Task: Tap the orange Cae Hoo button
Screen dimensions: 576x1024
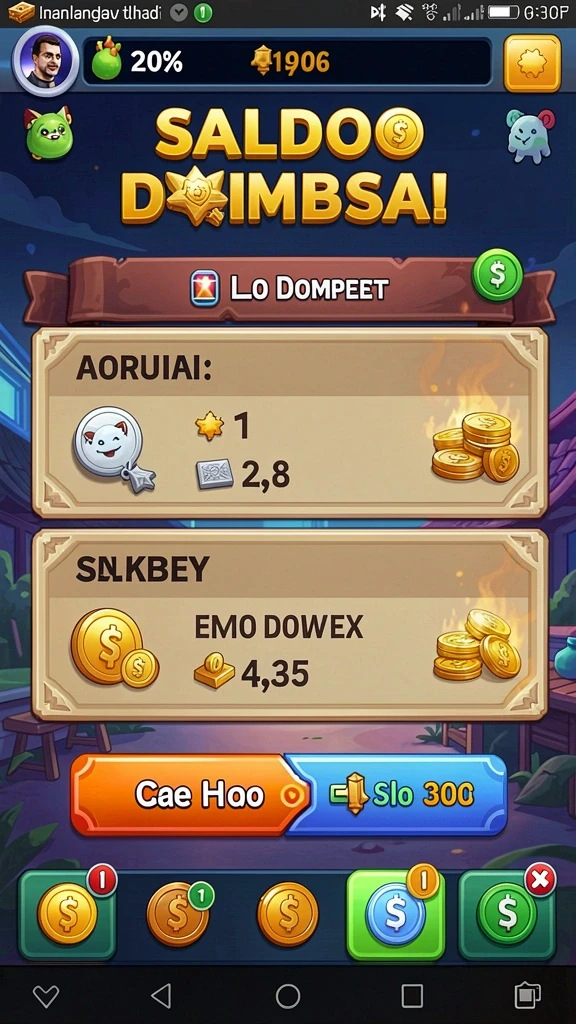Action: 189,795
